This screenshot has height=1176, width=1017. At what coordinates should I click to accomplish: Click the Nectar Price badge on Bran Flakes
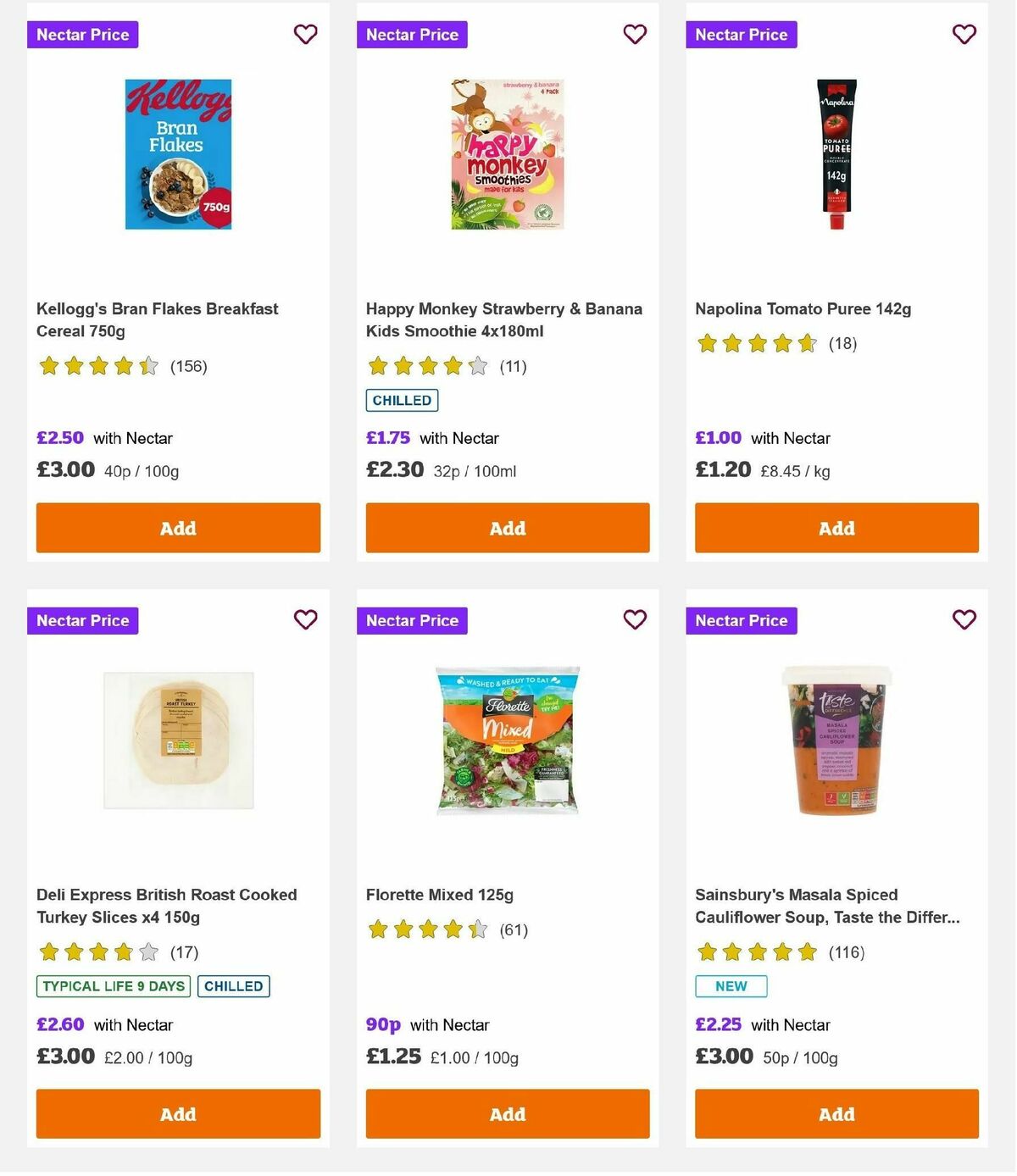point(82,35)
